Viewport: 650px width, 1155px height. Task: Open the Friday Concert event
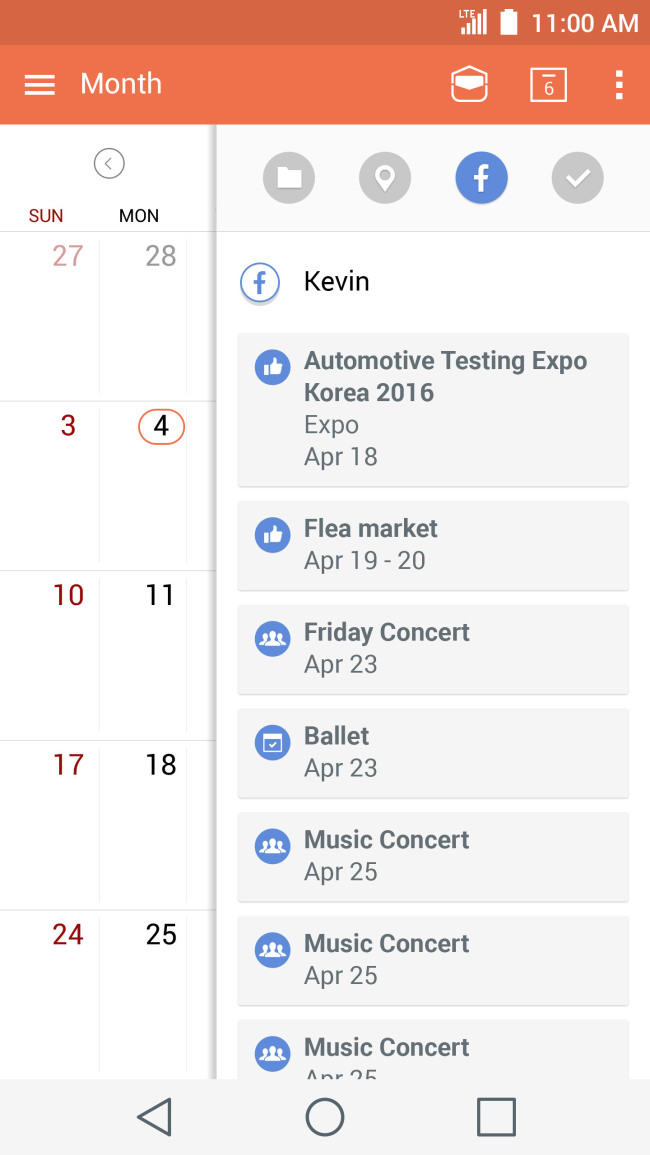[433, 649]
